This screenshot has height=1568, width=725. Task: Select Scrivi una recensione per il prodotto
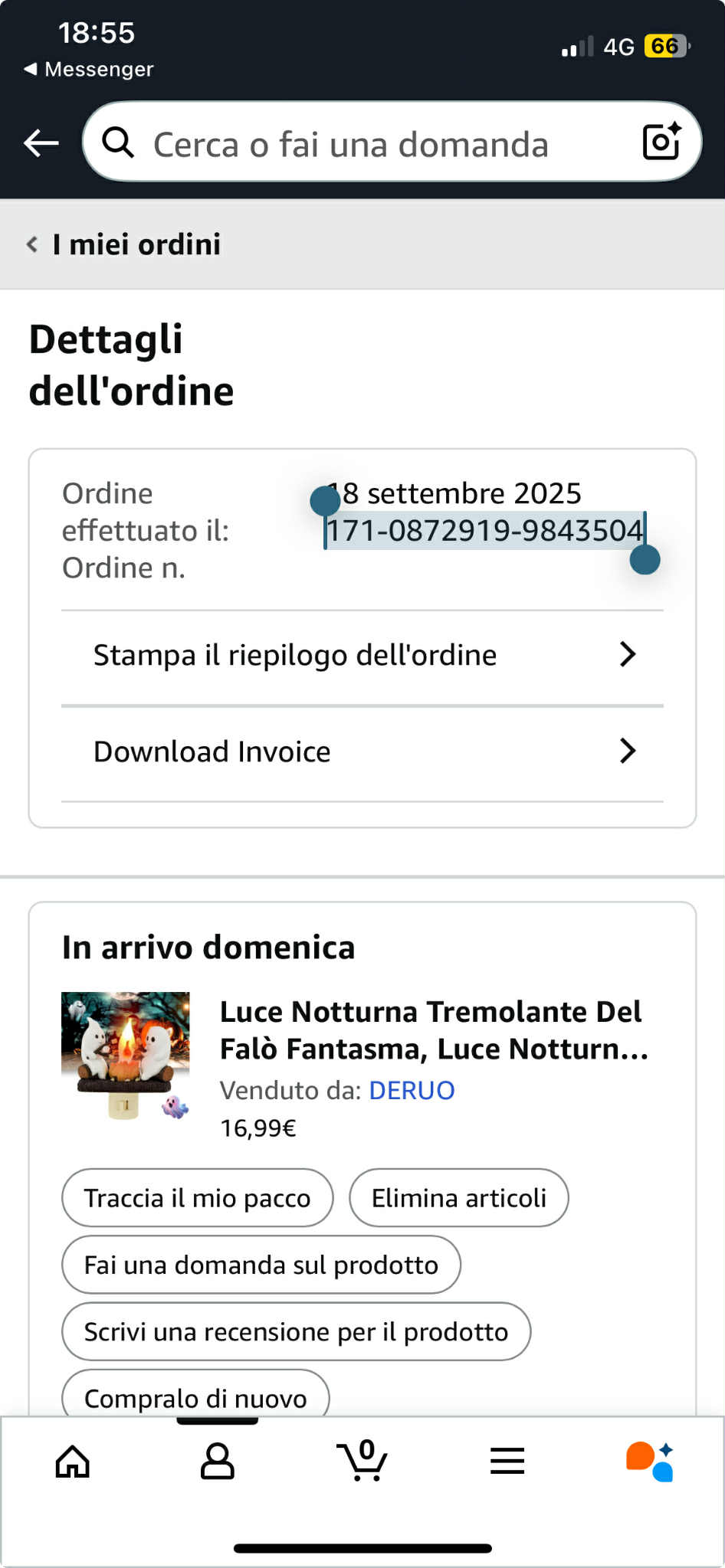296,1332
